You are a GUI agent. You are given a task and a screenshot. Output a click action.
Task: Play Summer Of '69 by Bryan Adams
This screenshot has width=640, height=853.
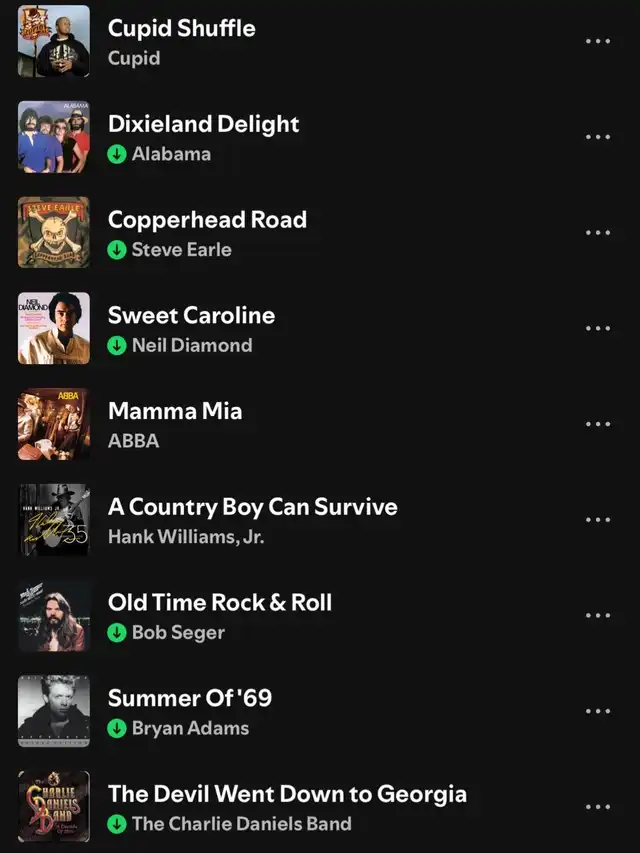(x=190, y=698)
